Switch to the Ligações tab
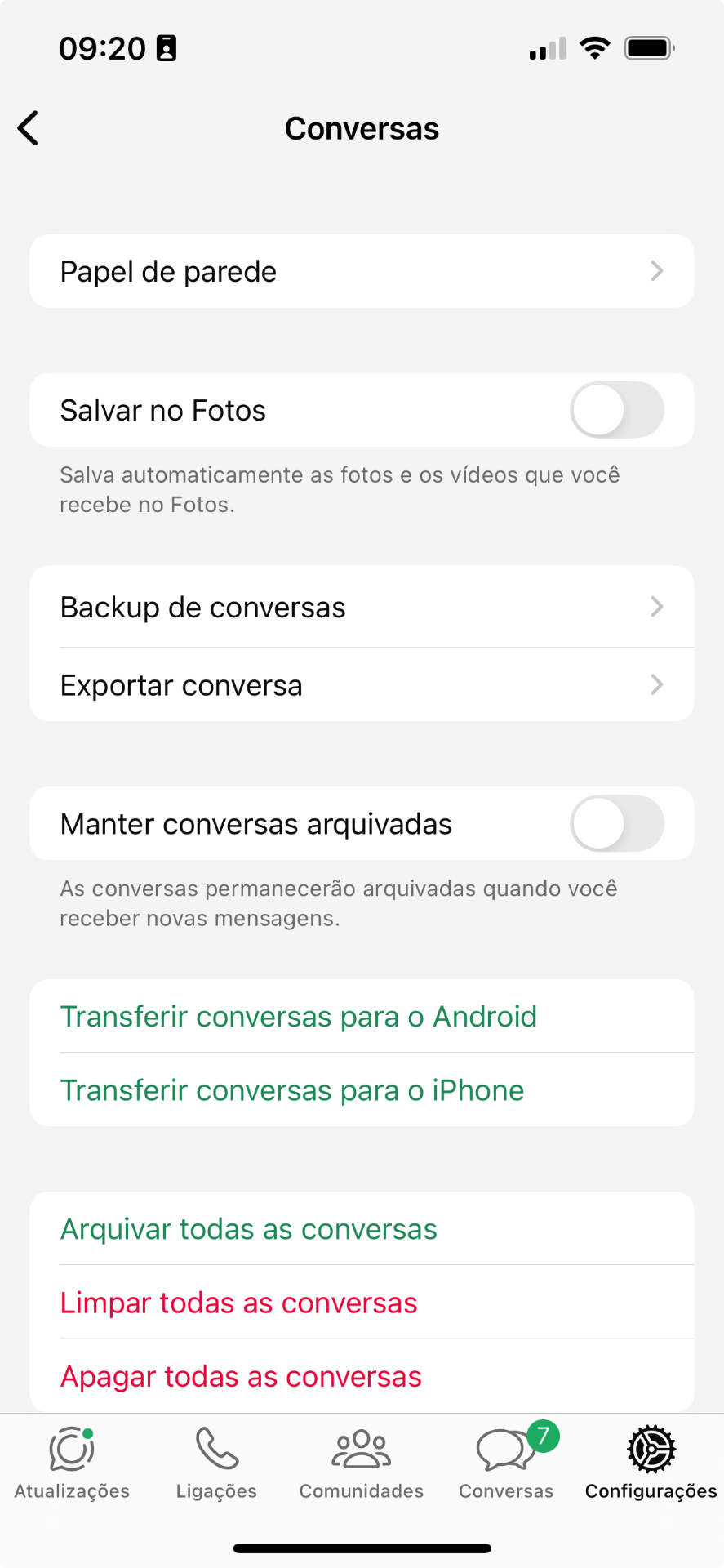 click(216, 1462)
